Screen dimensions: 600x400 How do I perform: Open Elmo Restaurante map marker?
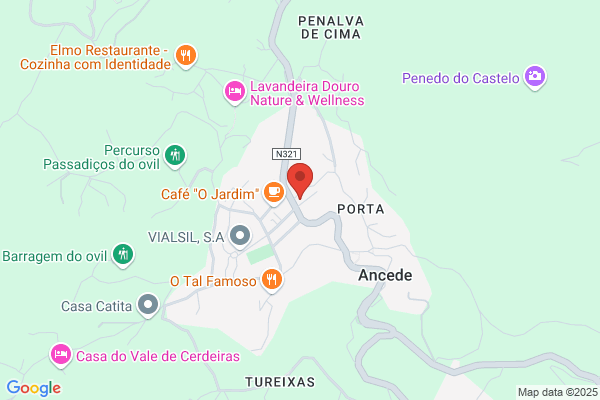point(186,56)
